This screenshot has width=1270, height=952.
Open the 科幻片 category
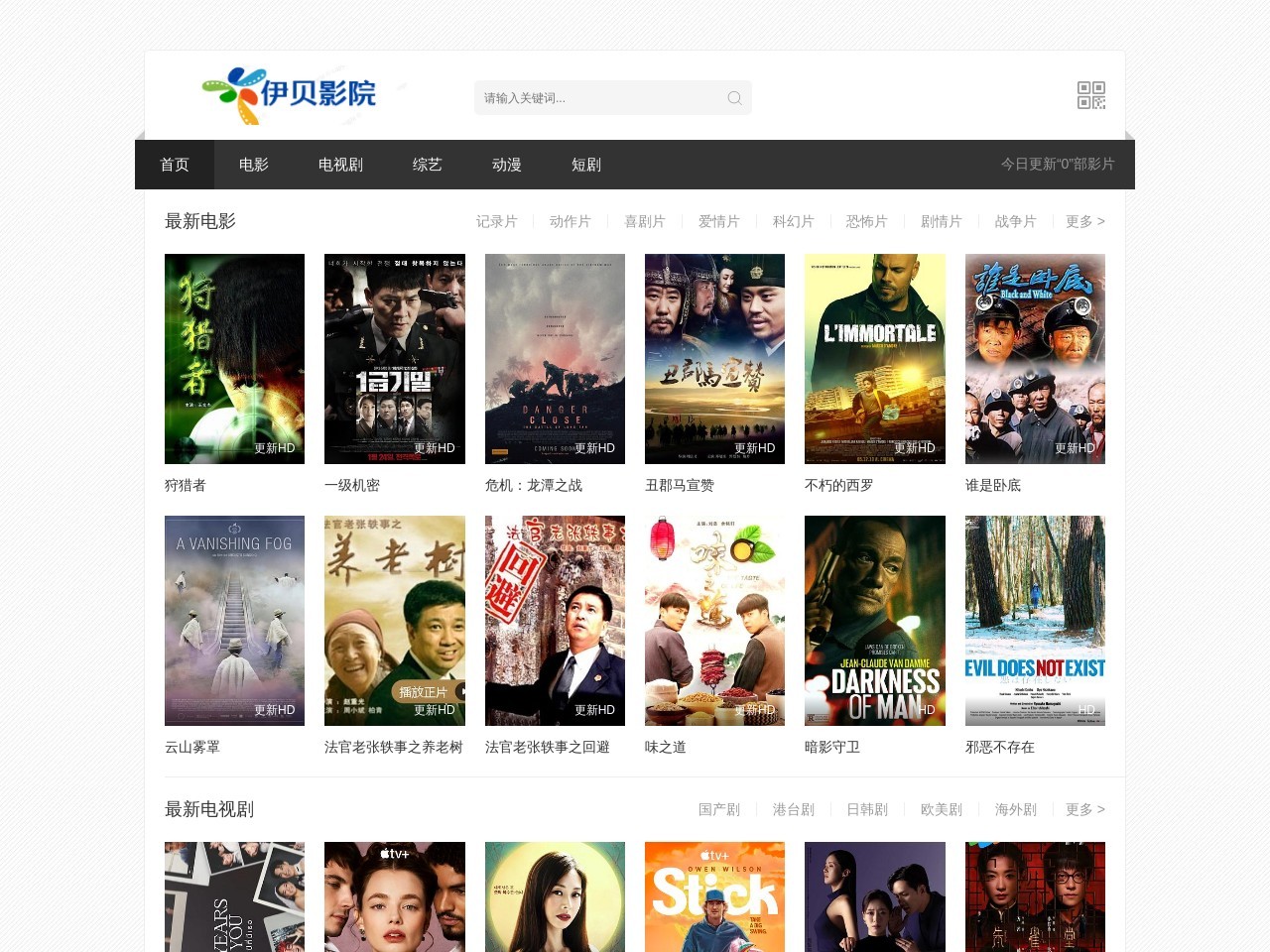click(x=793, y=221)
